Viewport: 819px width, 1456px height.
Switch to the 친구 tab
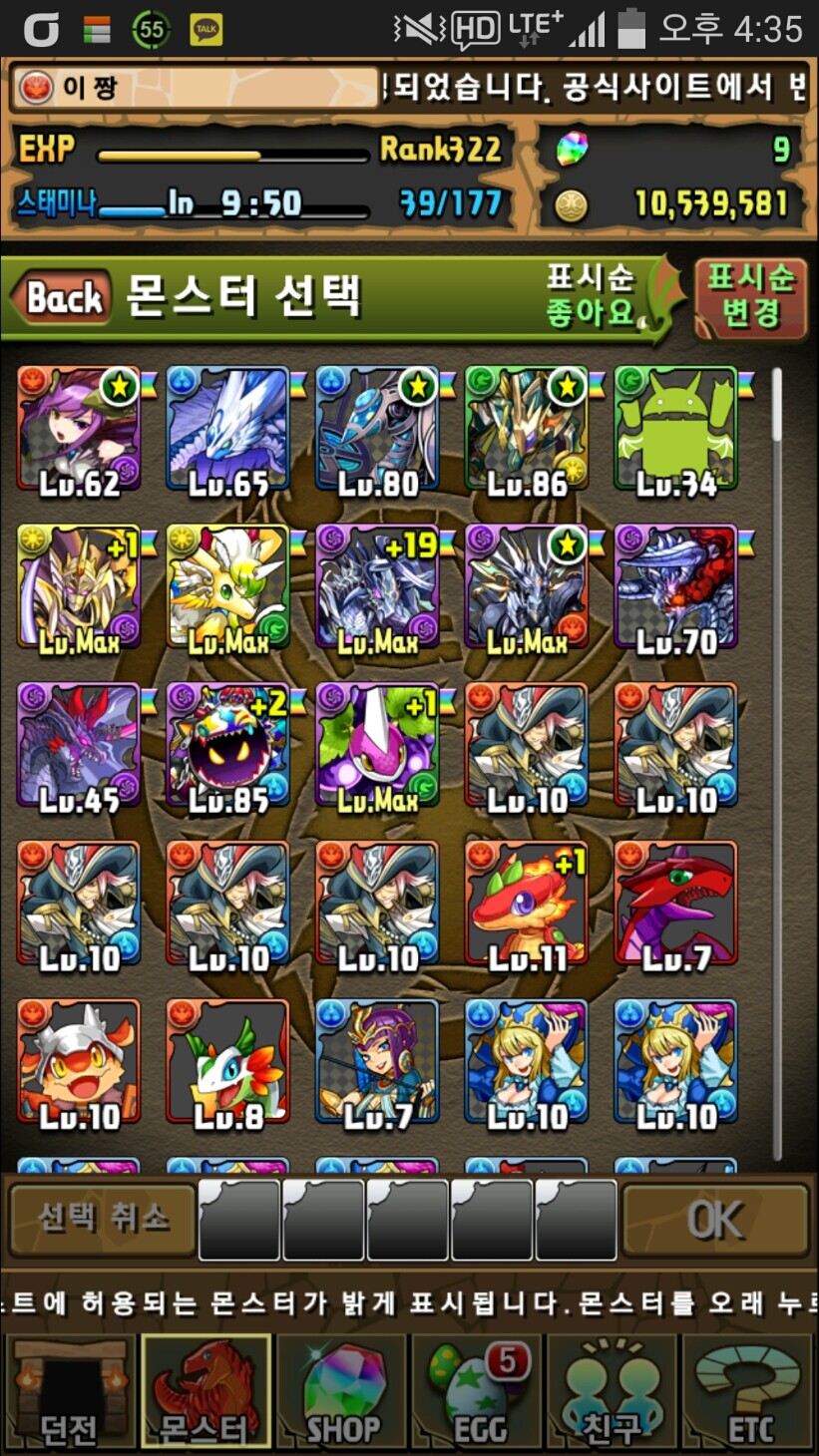coord(612,1392)
